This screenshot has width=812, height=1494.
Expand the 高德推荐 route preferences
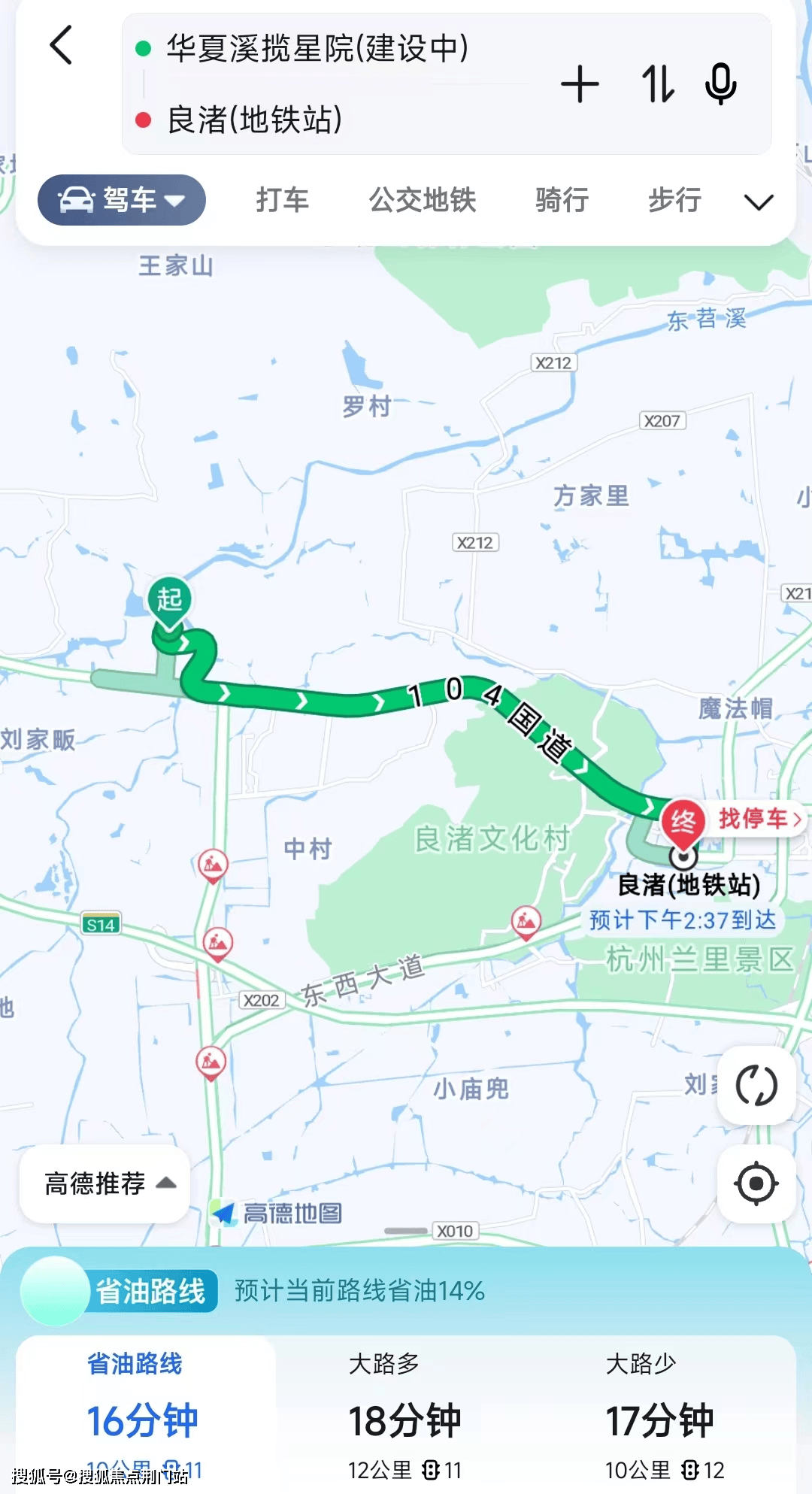coord(105,1183)
